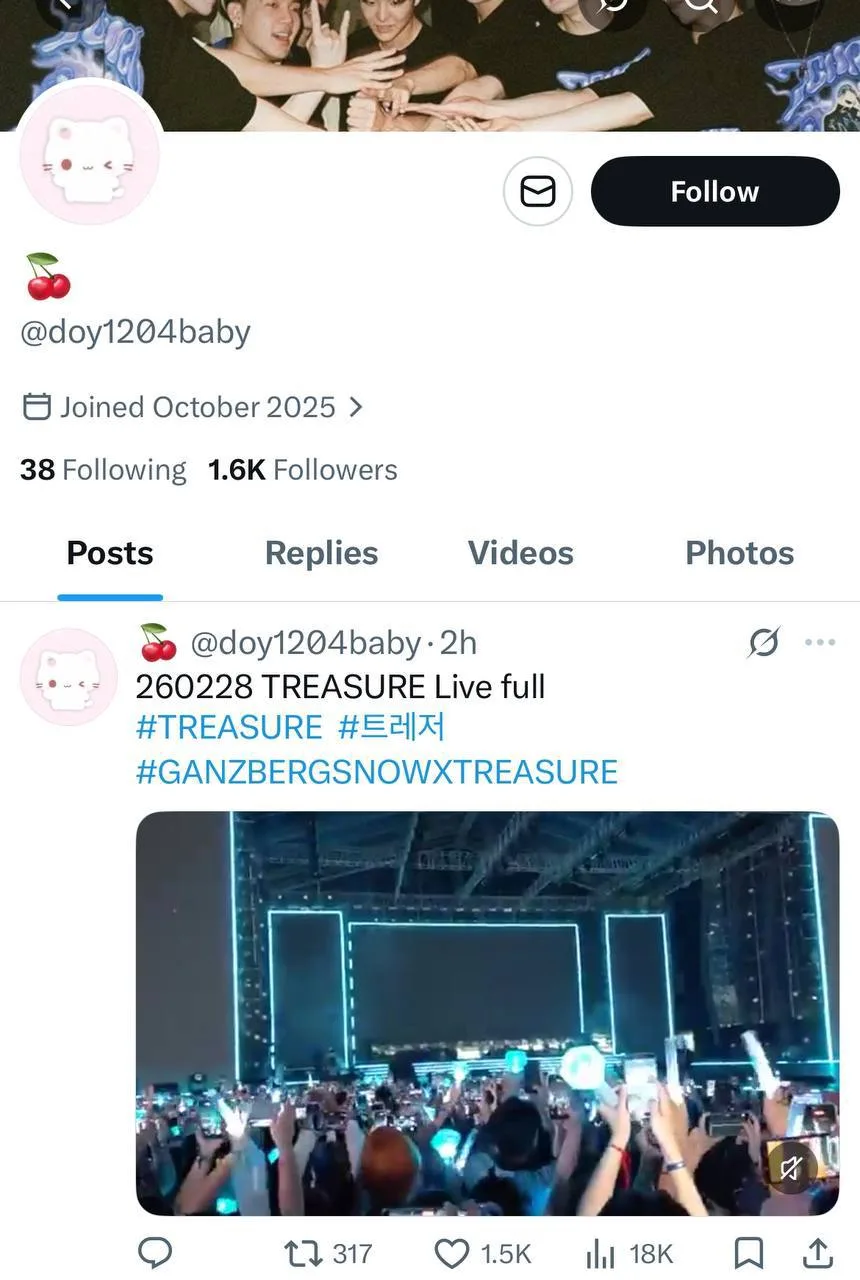Select the Posts tab
This screenshot has width=860, height=1280.
click(110, 553)
